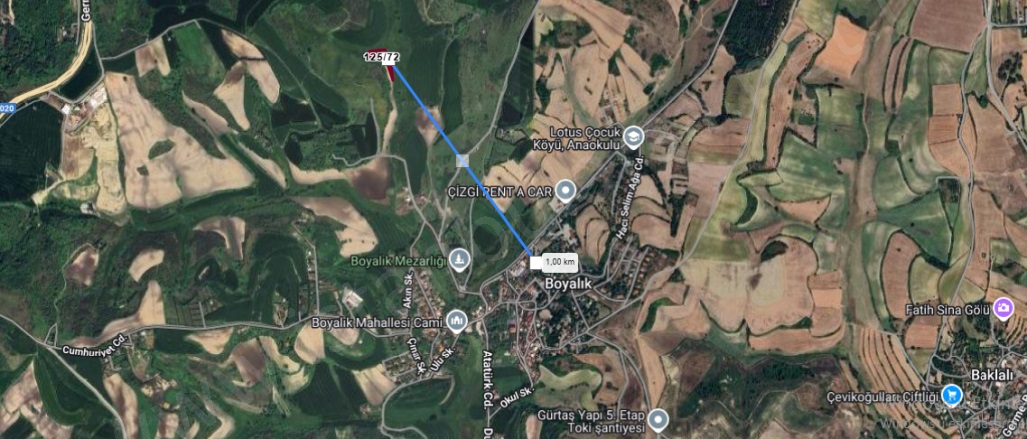Open the Boyalık Mahallesi Cami mosque pin
This screenshot has height=439, width=1027.
point(458,321)
